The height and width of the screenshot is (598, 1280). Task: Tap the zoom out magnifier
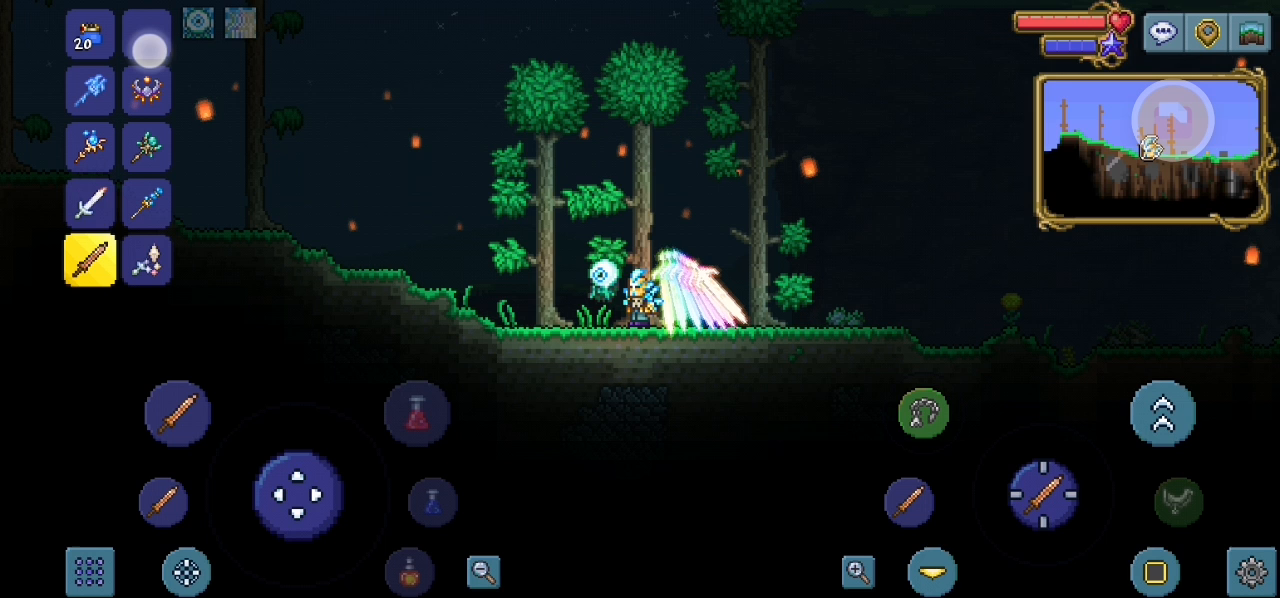click(x=484, y=572)
